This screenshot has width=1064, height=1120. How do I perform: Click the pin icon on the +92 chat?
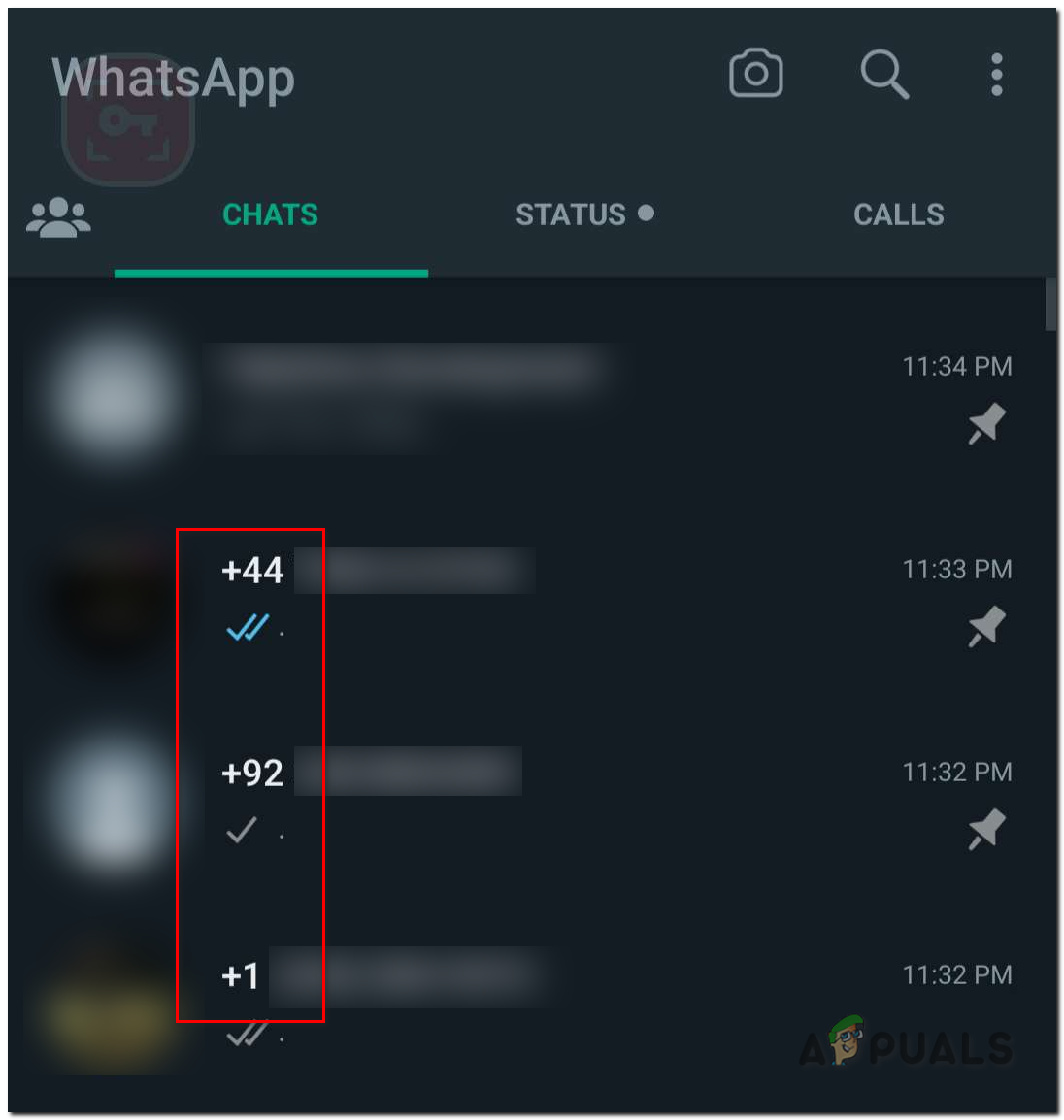(x=984, y=830)
